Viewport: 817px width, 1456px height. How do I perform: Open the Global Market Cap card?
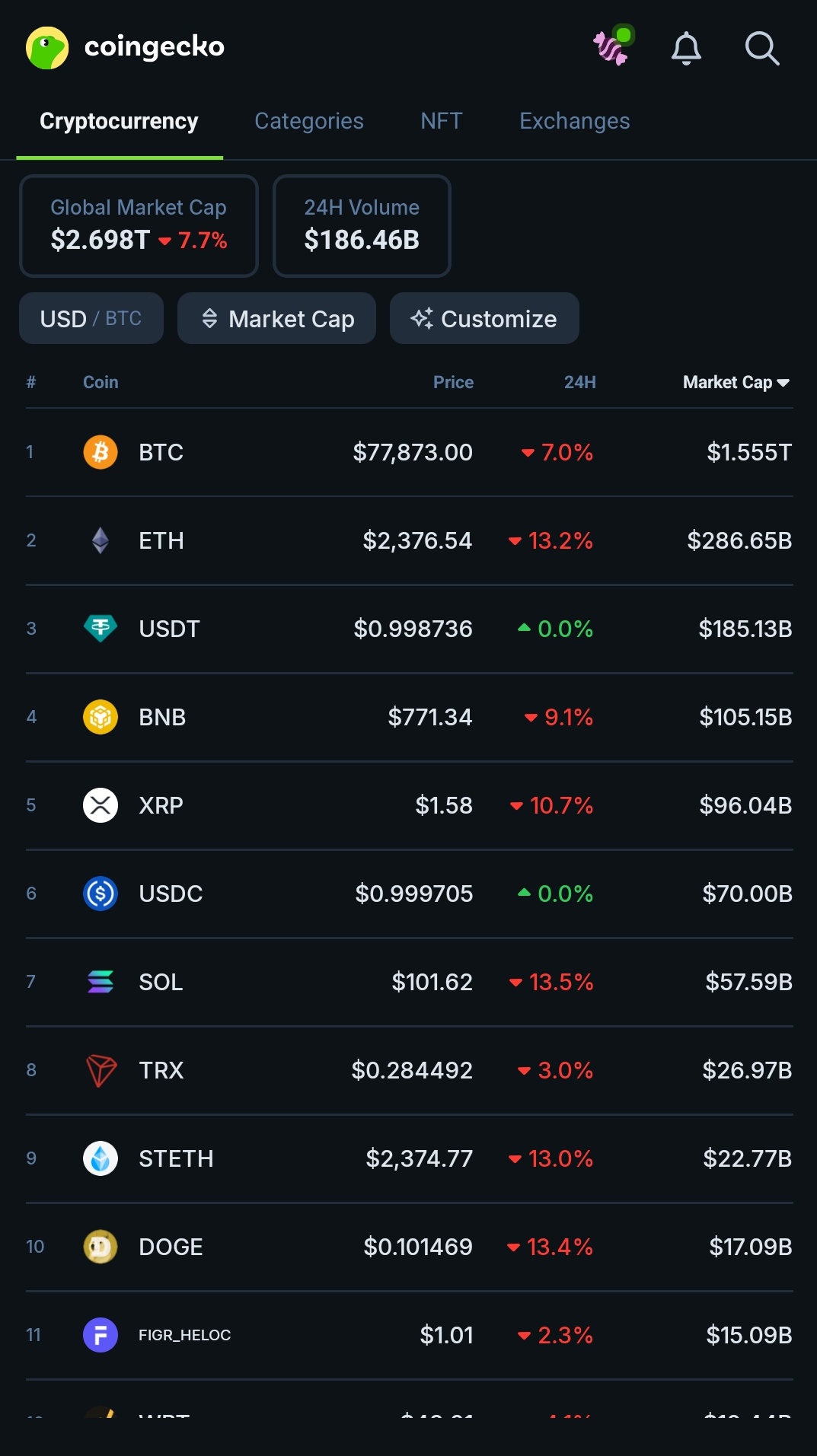click(139, 226)
